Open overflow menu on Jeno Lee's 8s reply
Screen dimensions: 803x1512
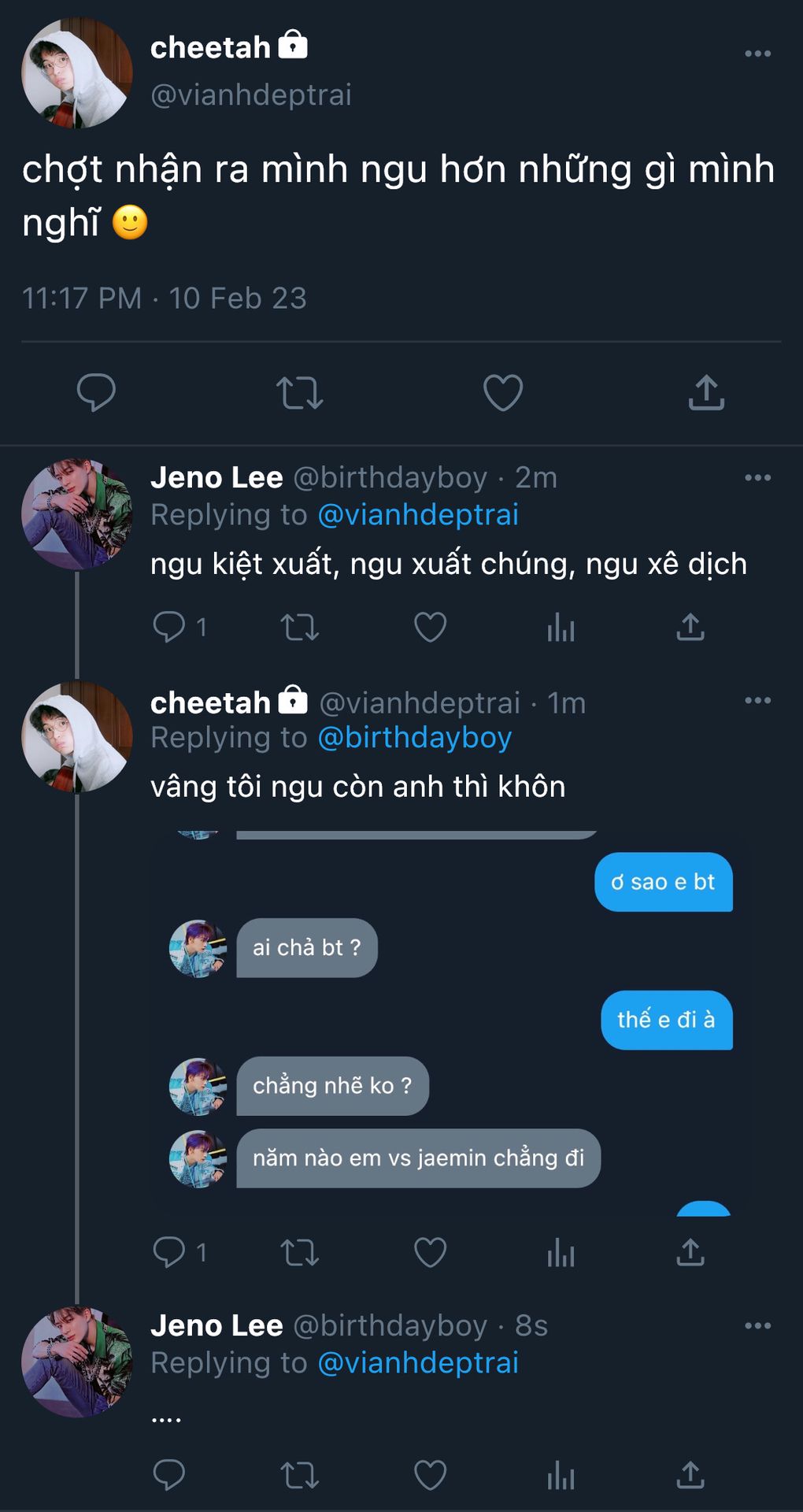(757, 1325)
